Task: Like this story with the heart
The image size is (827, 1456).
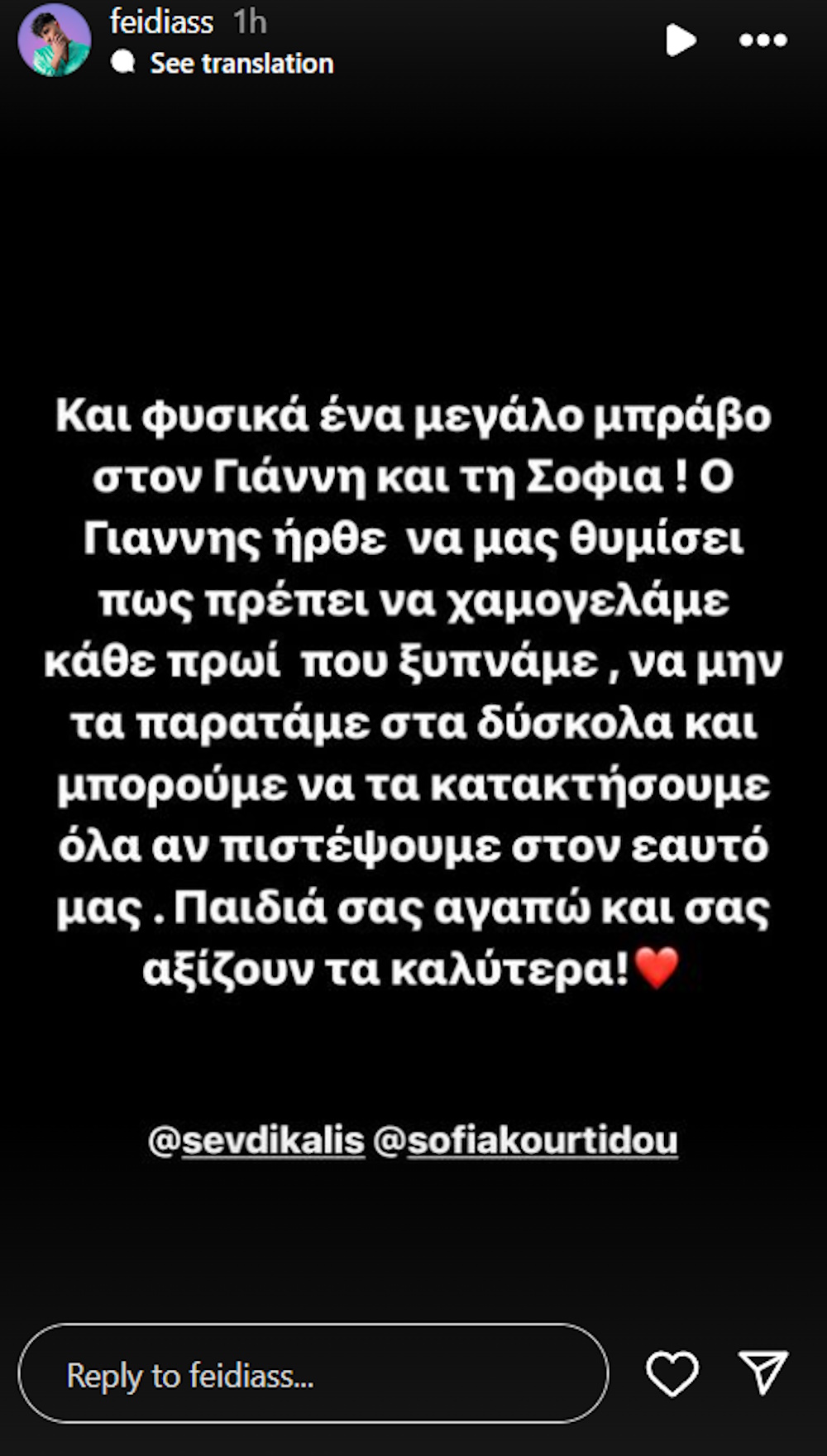Action: click(672, 1373)
